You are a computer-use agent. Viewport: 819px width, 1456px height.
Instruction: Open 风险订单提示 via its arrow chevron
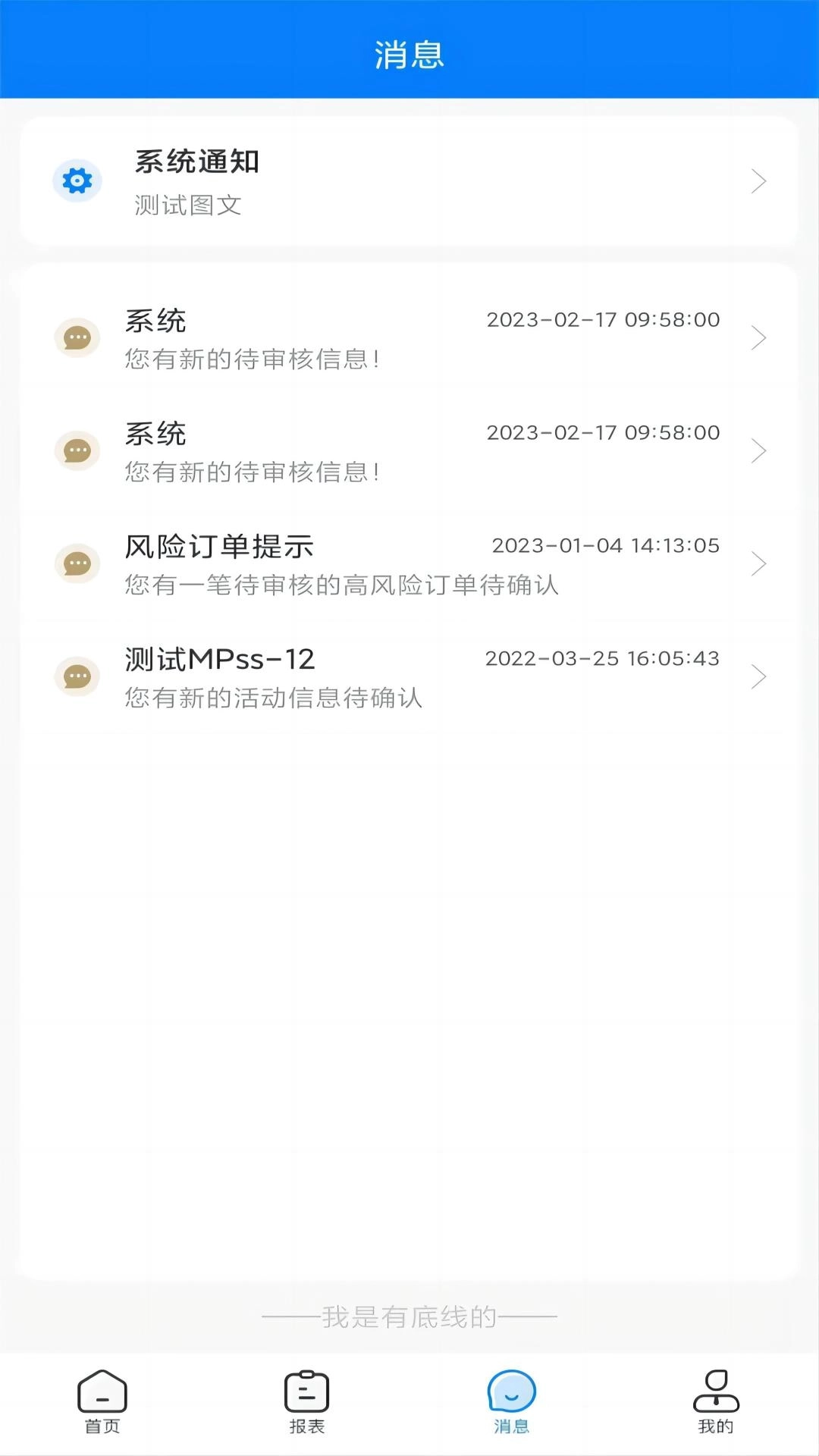758,563
